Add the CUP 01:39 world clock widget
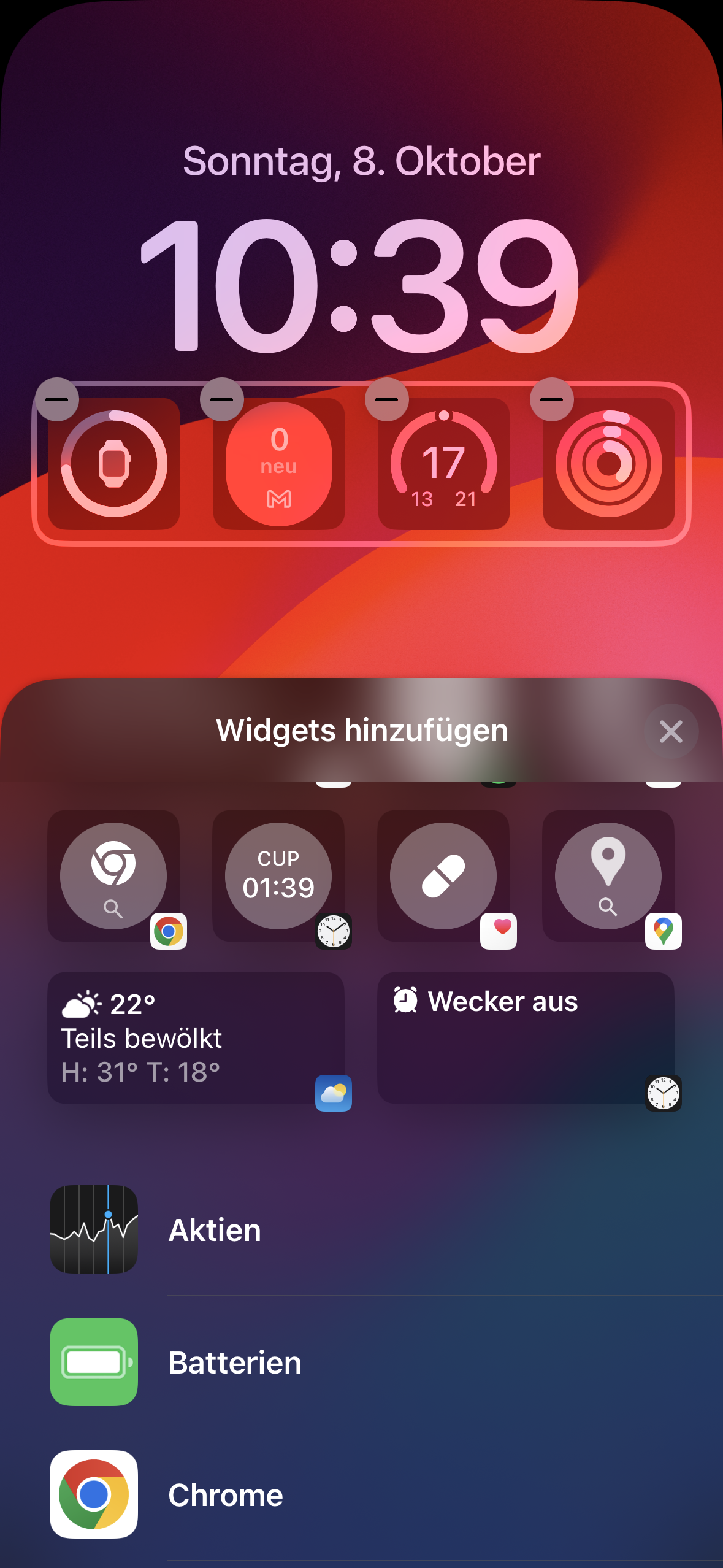This screenshot has width=723, height=1568. click(278, 876)
